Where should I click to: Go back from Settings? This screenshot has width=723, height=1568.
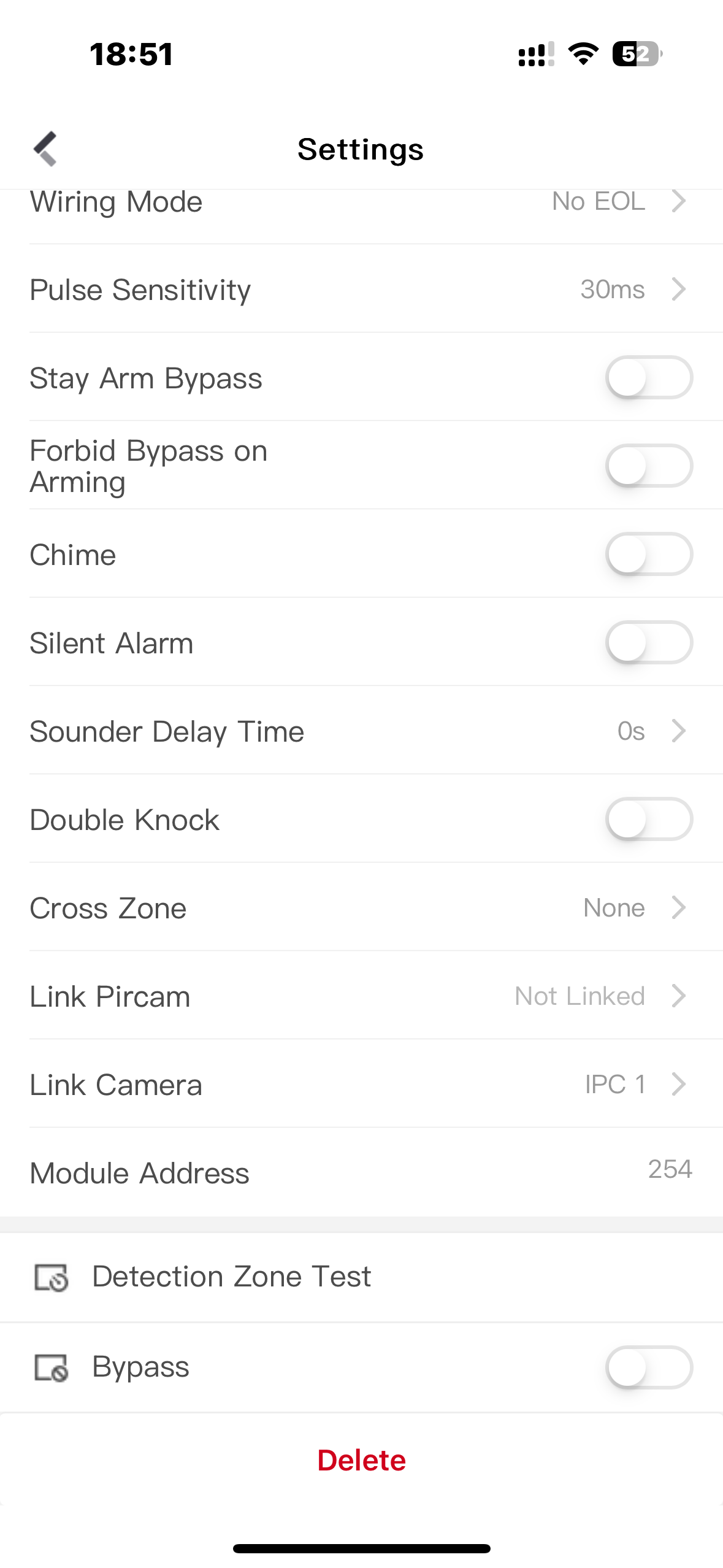click(x=45, y=148)
